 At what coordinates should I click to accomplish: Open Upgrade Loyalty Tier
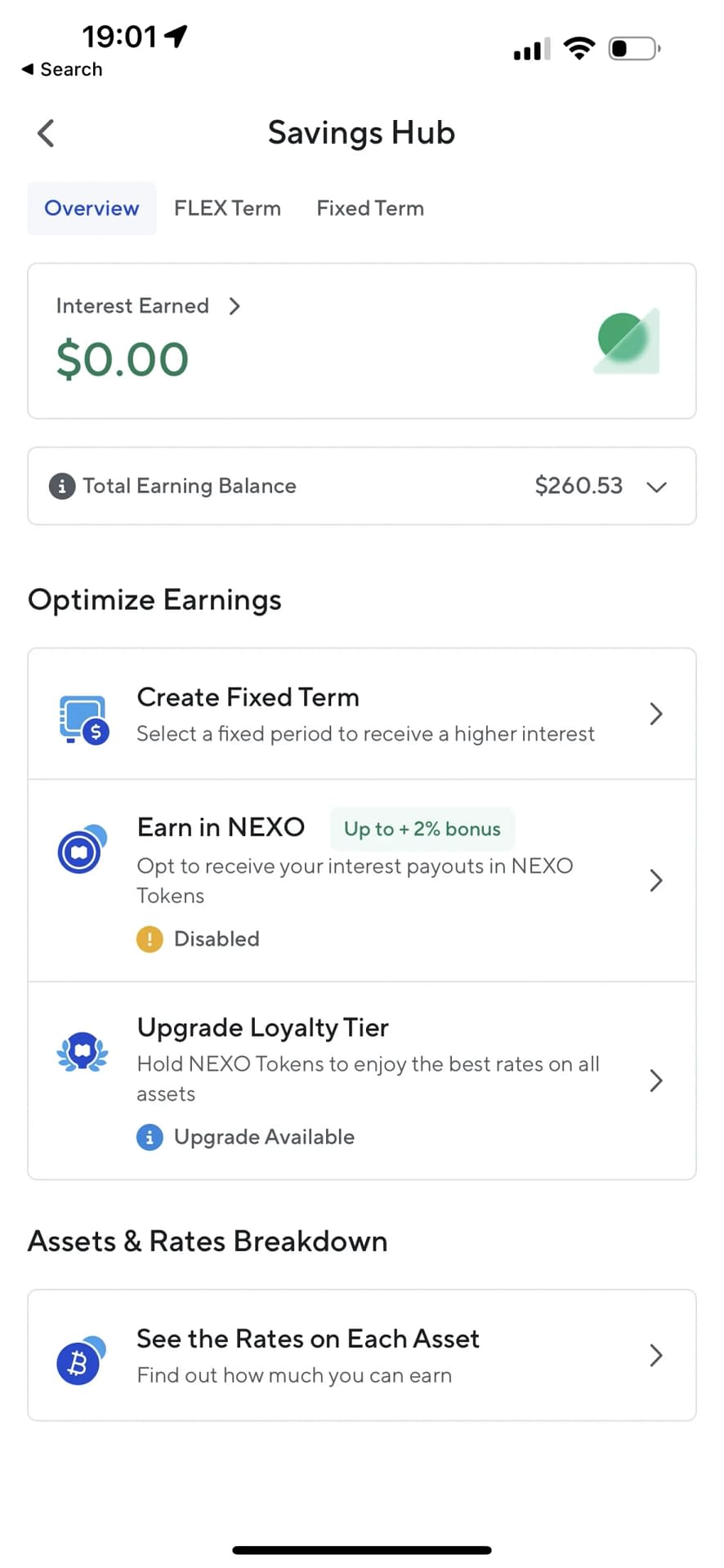click(362, 1080)
